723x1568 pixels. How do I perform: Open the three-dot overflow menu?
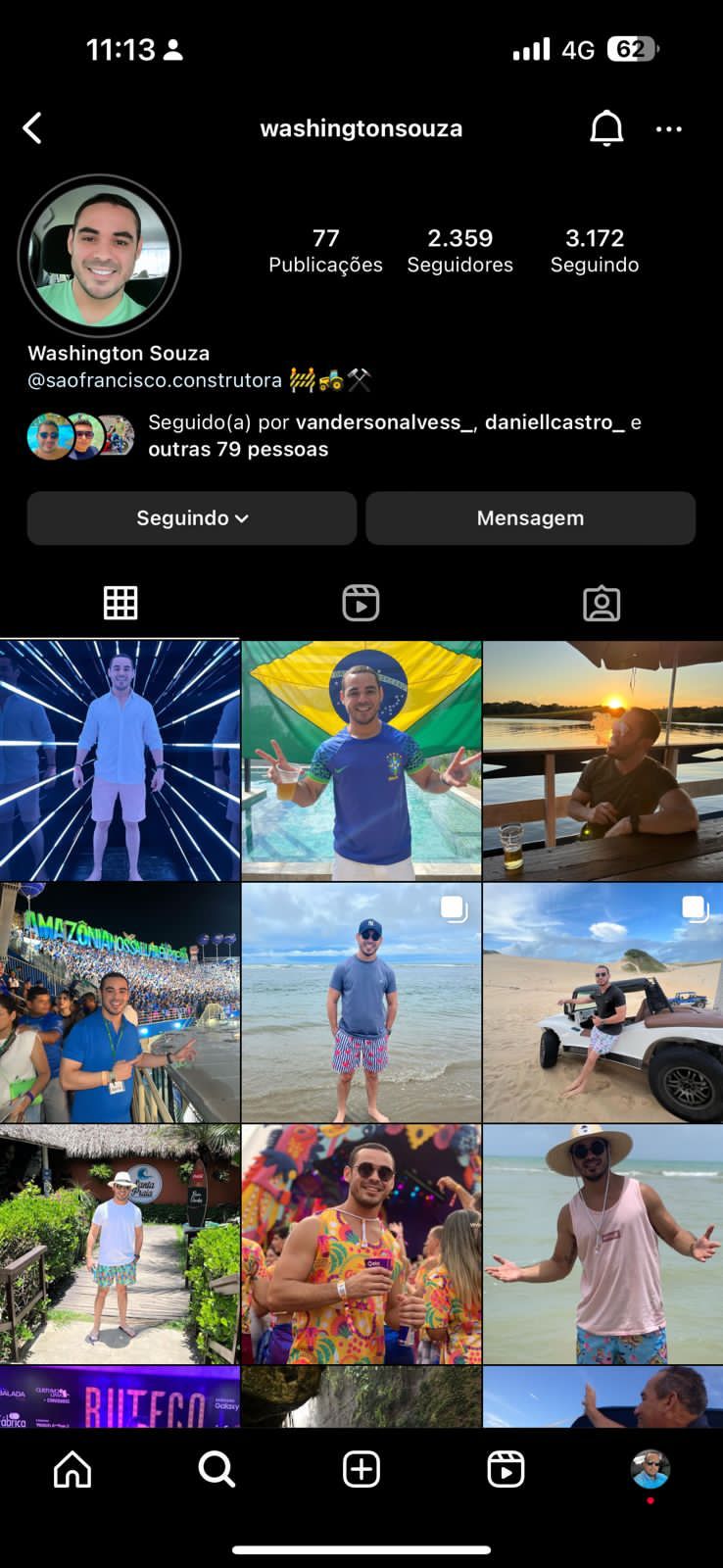(x=668, y=128)
